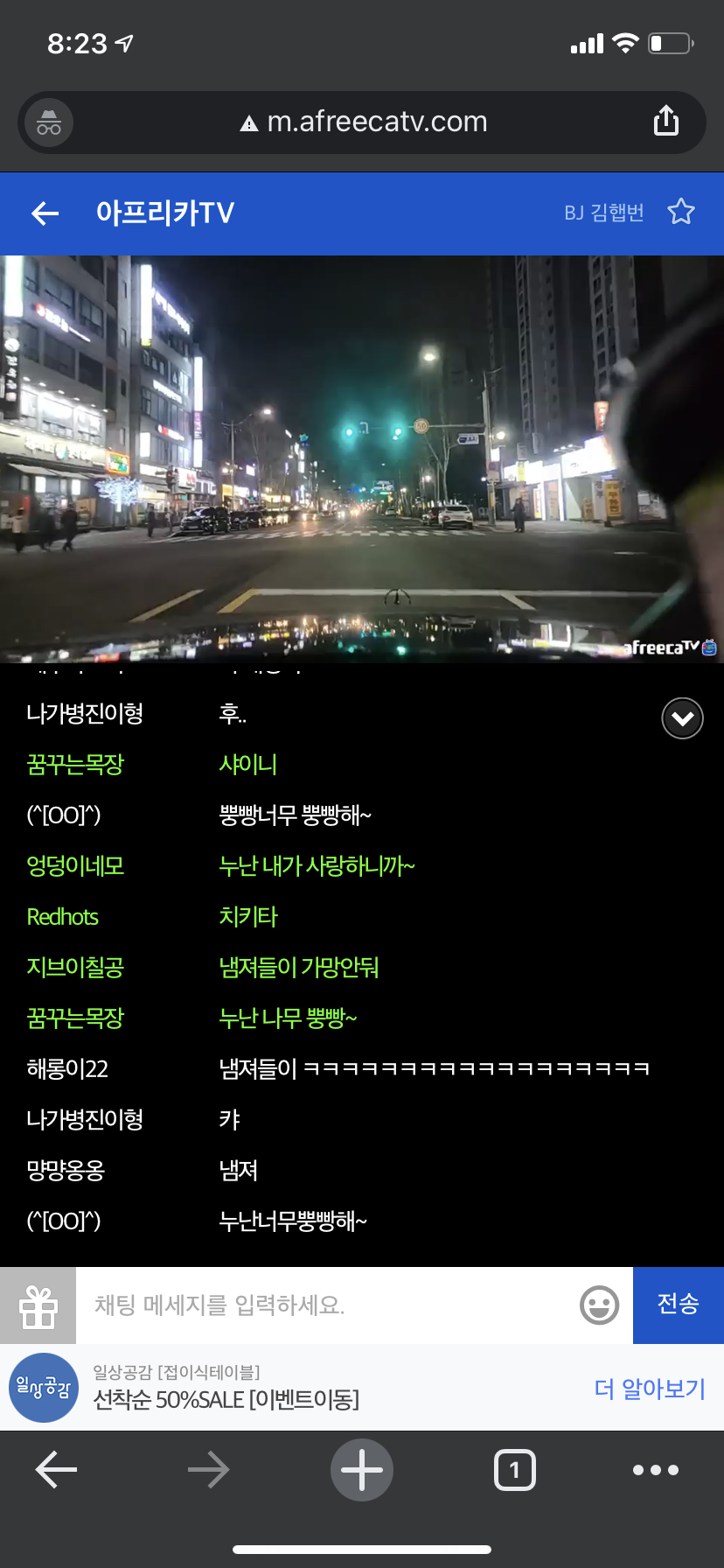Open a new browser tab

(362, 1470)
